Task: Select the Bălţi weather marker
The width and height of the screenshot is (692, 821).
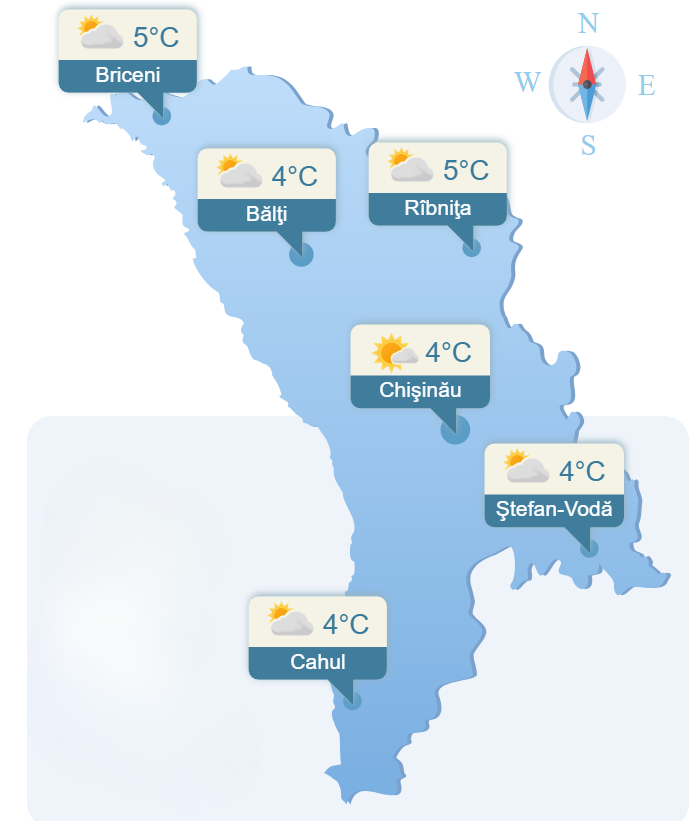Action: (x=266, y=191)
